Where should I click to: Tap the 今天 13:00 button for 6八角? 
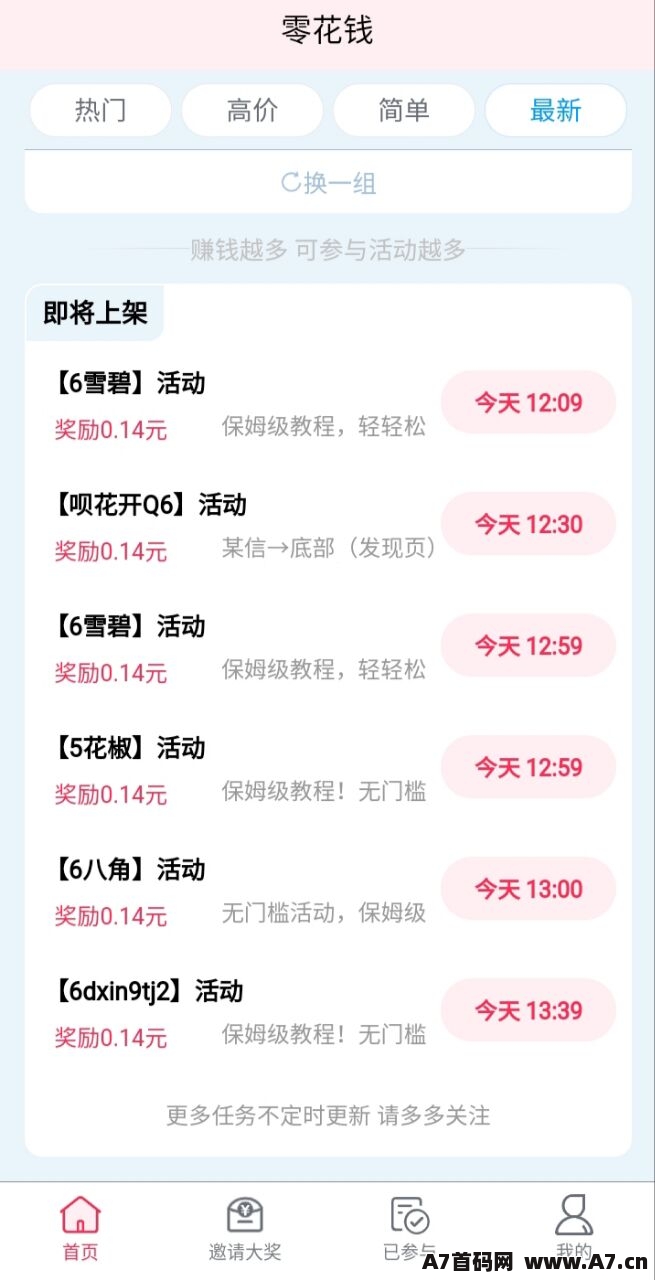[528, 888]
